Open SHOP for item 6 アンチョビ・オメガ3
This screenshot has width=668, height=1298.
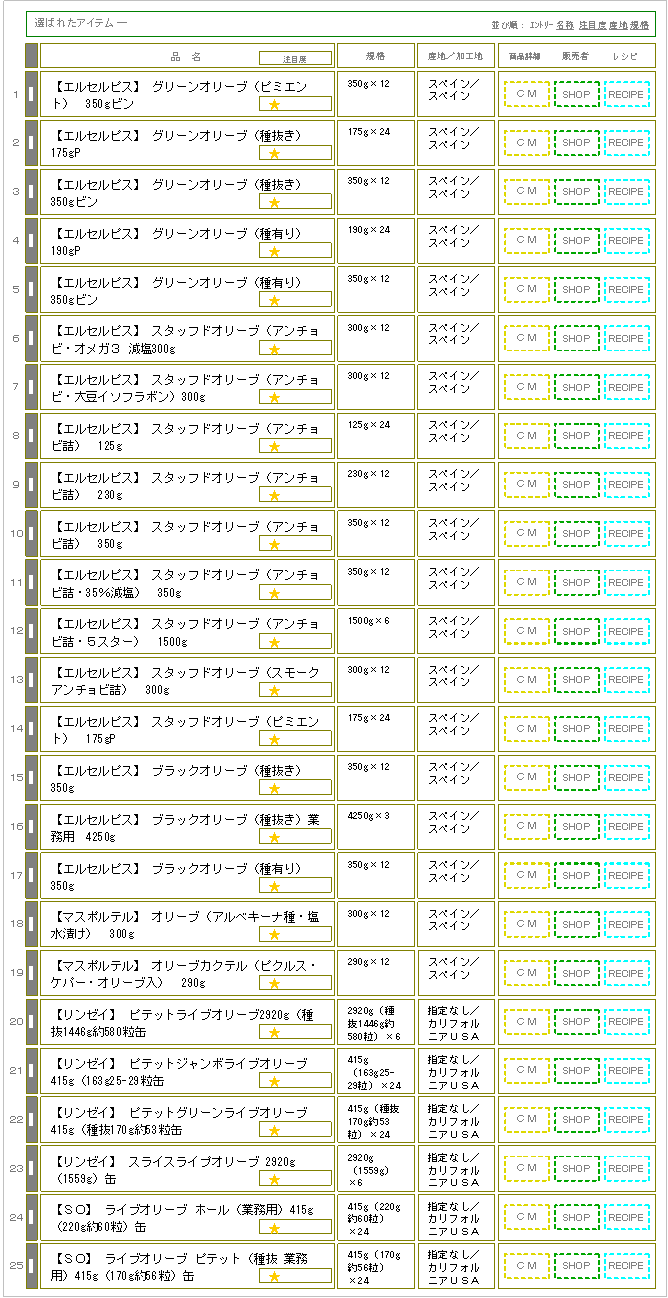[x=577, y=338]
